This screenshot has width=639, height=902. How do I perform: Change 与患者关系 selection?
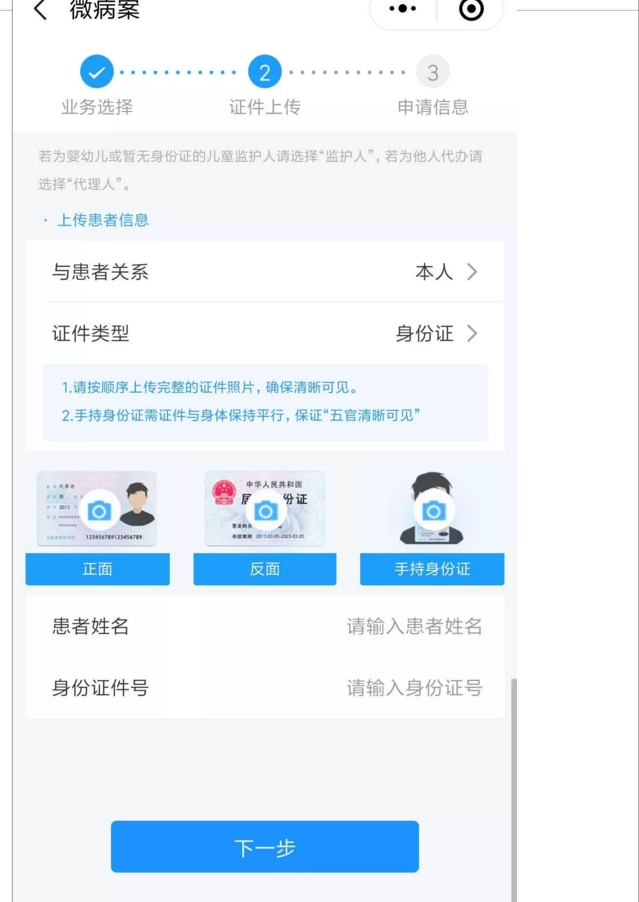point(446,272)
